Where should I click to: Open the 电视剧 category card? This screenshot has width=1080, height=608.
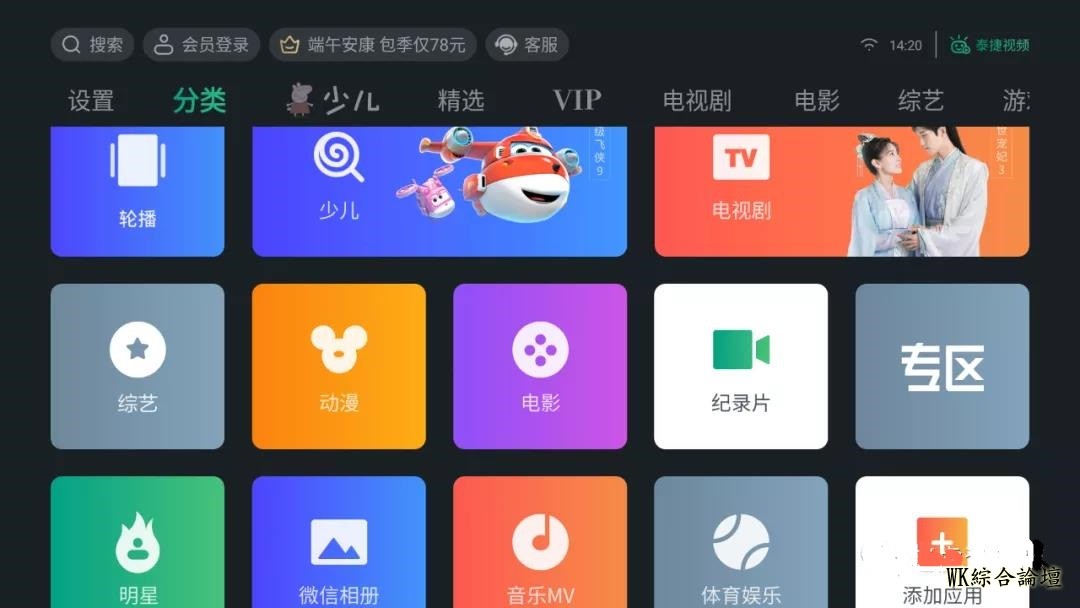click(841, 190)
